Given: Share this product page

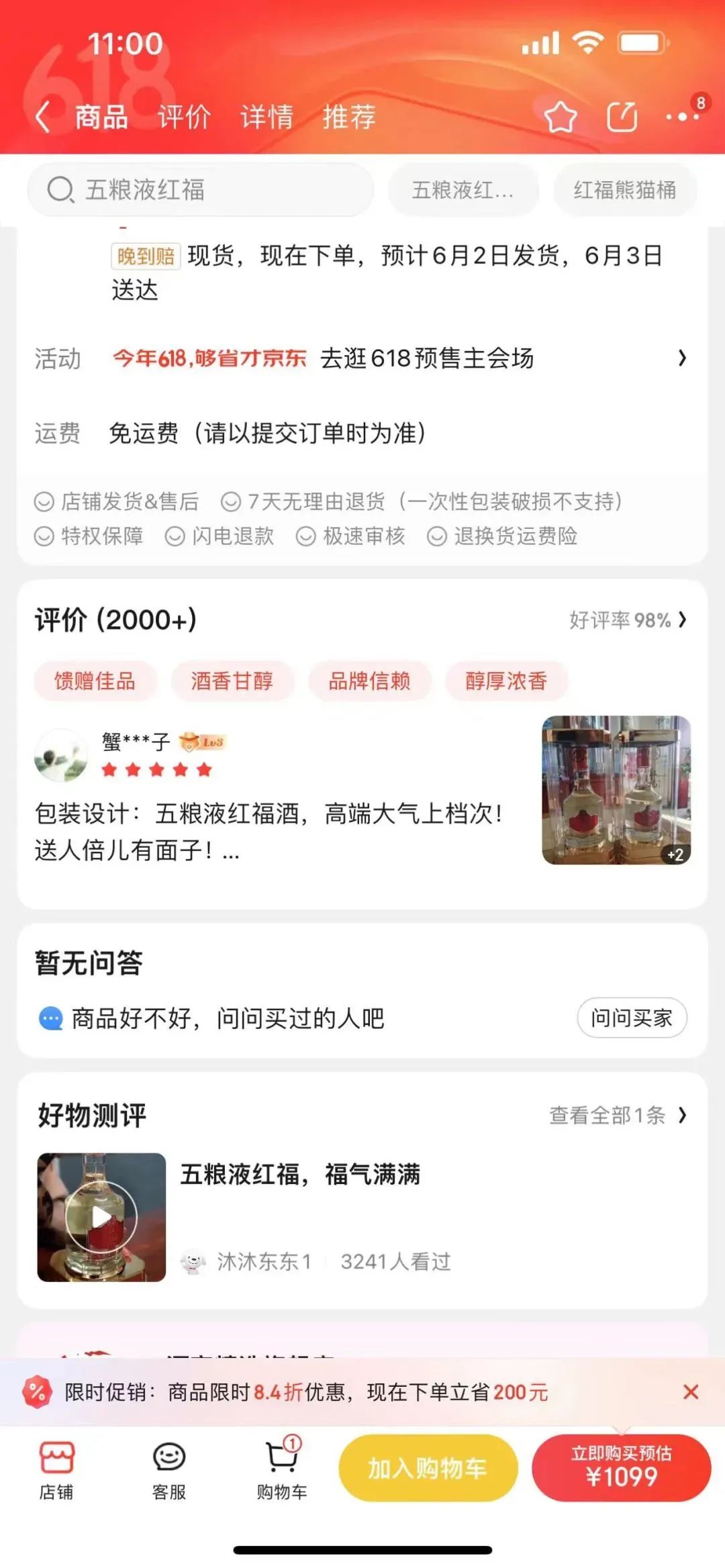Looking at the screenshot, I should click(x=622, y=117).
